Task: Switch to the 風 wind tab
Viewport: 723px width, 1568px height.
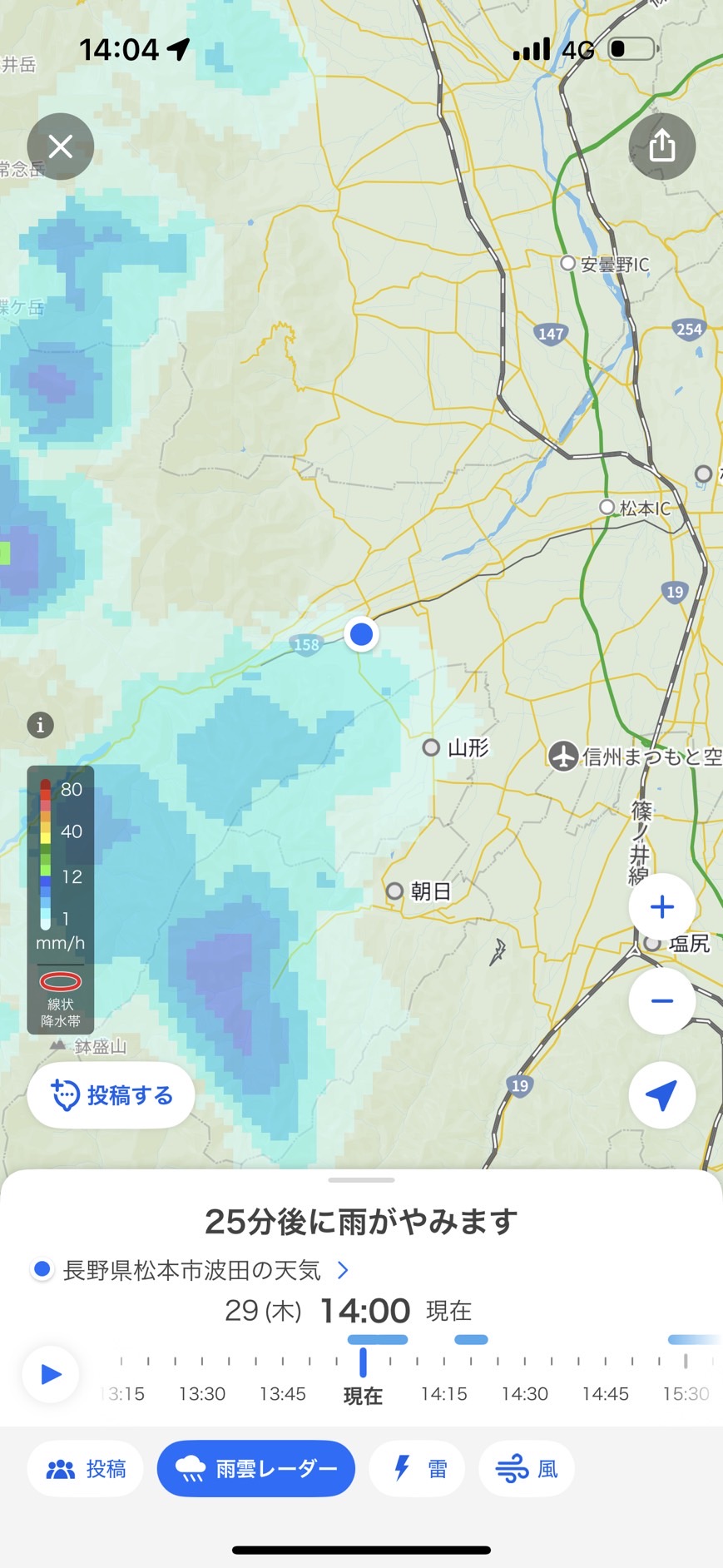Action: tap(527, 1469)
